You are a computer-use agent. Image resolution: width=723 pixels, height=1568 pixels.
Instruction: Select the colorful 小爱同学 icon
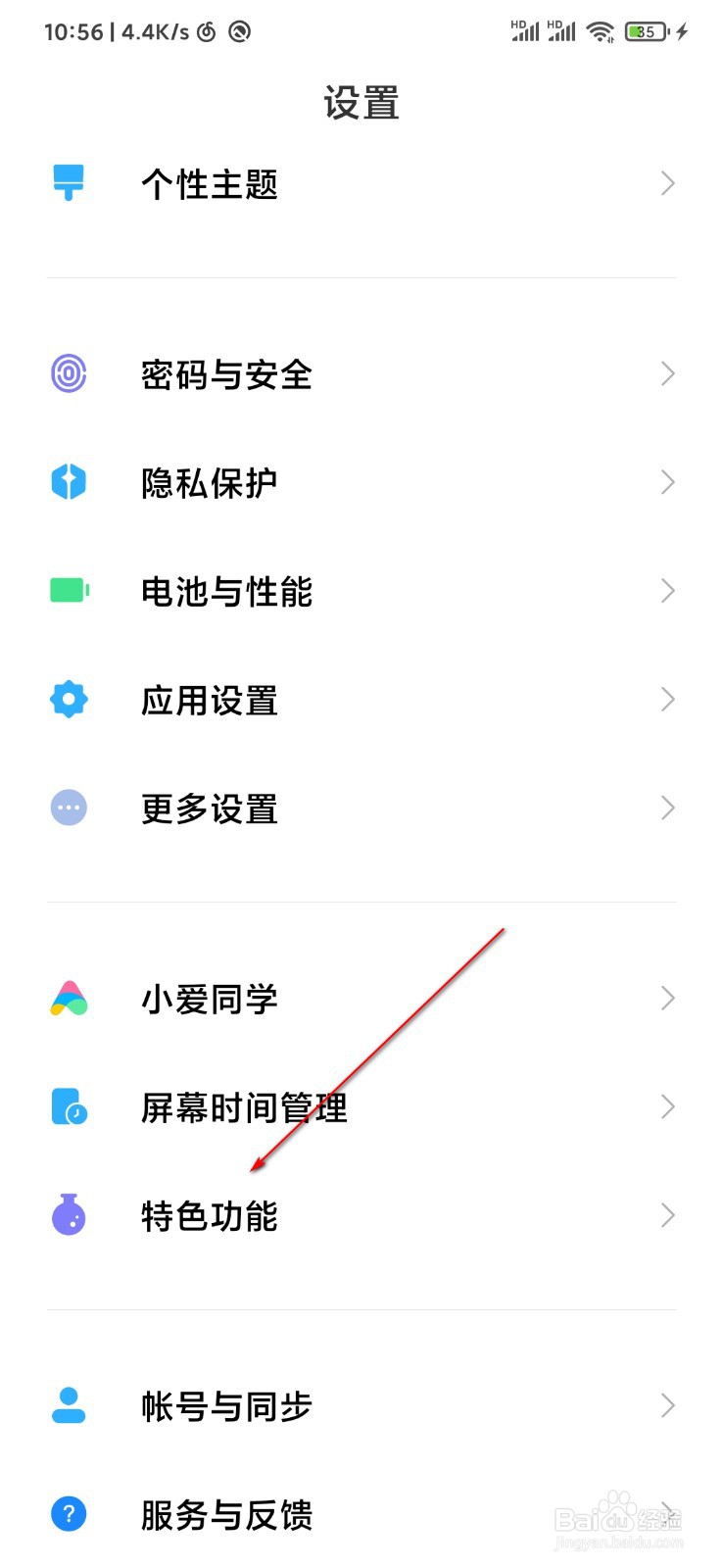click(68, 998)
